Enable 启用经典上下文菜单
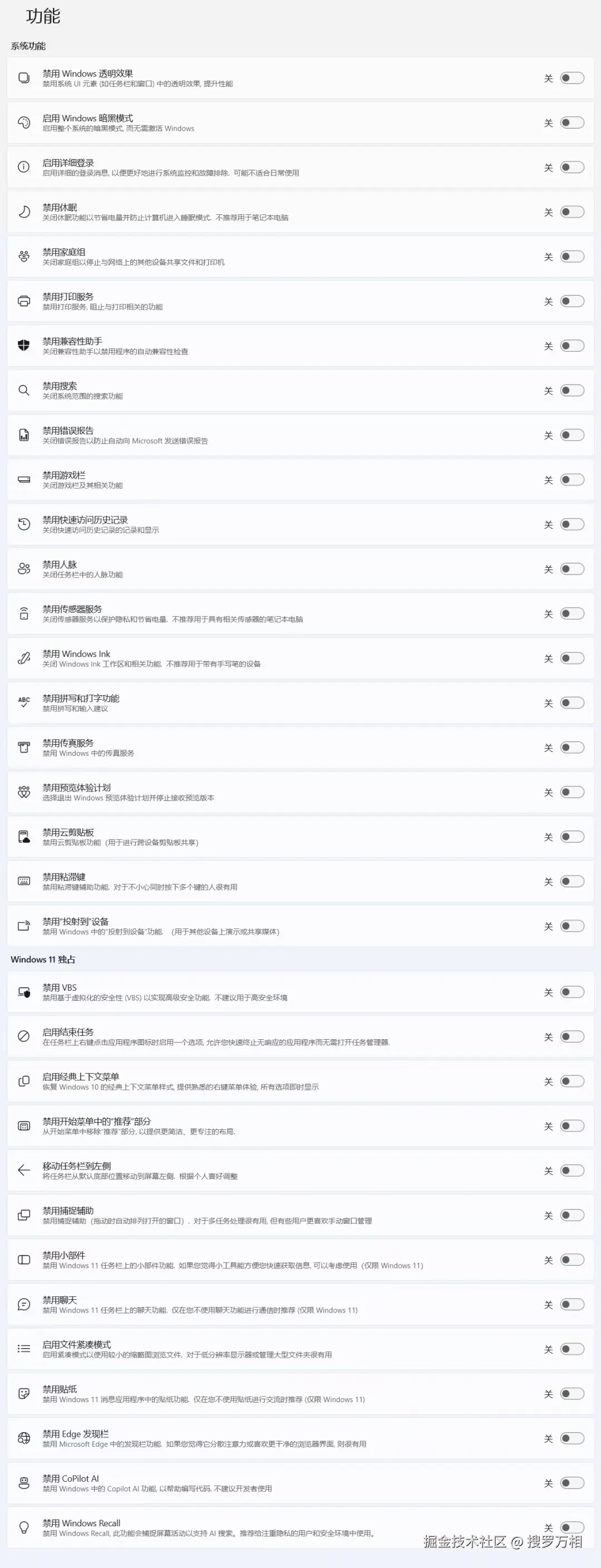Image resolution: width=601 pixels, height=1568 pixels. click(572, 1081)
